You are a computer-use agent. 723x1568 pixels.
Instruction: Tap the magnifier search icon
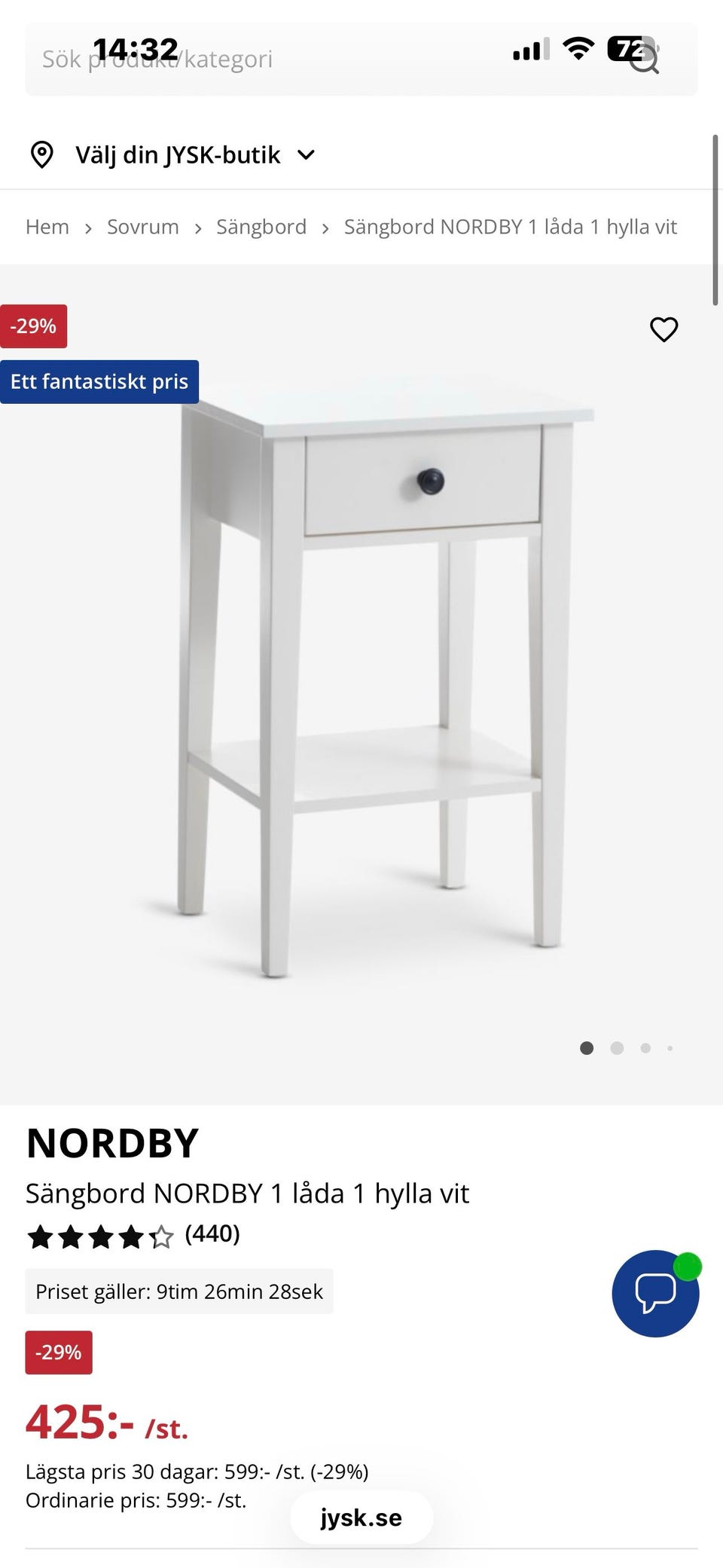[645, 60]
